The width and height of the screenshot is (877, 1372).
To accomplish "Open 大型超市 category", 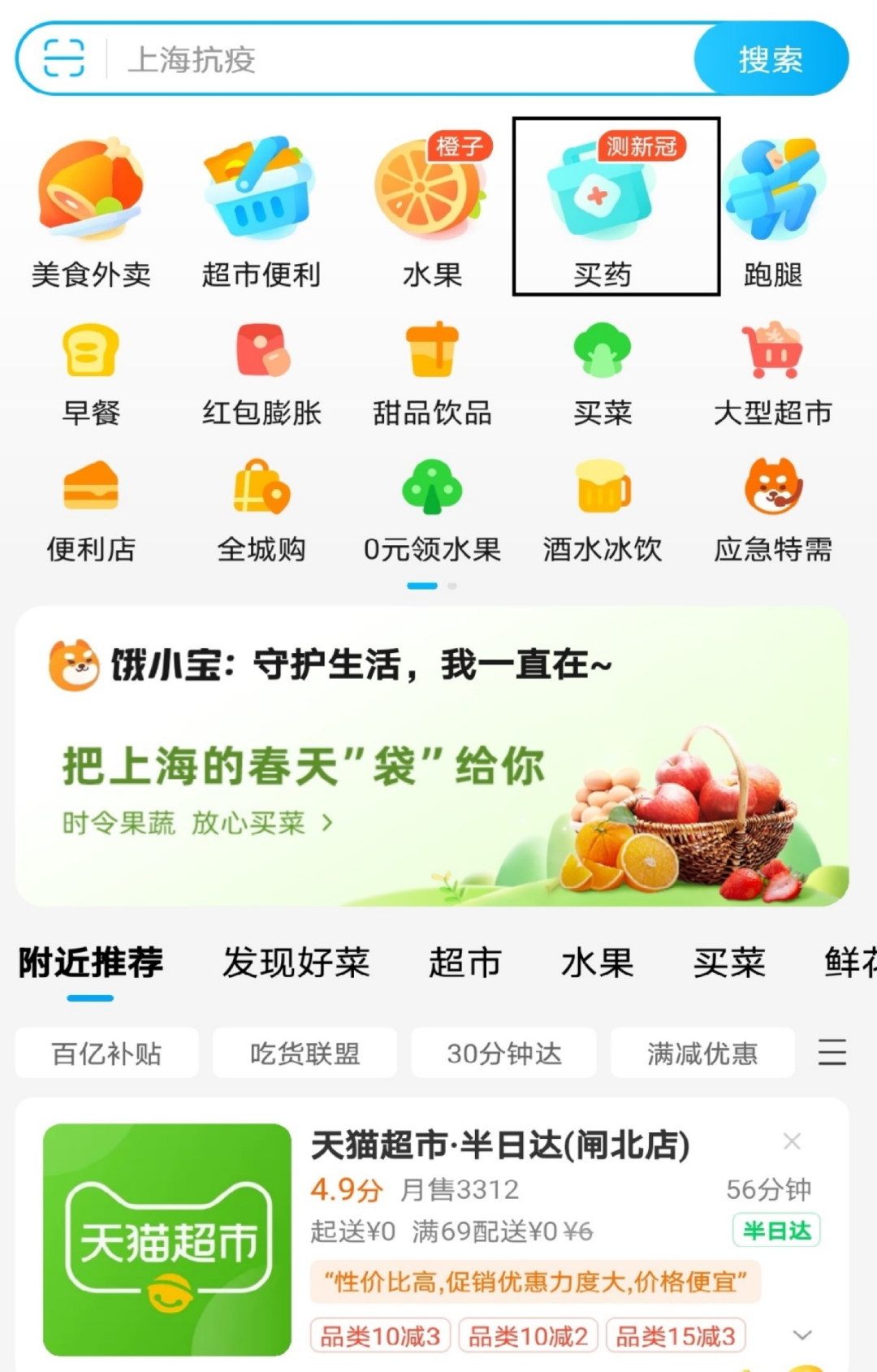I will pyautogui.click(x=773, y=374).
